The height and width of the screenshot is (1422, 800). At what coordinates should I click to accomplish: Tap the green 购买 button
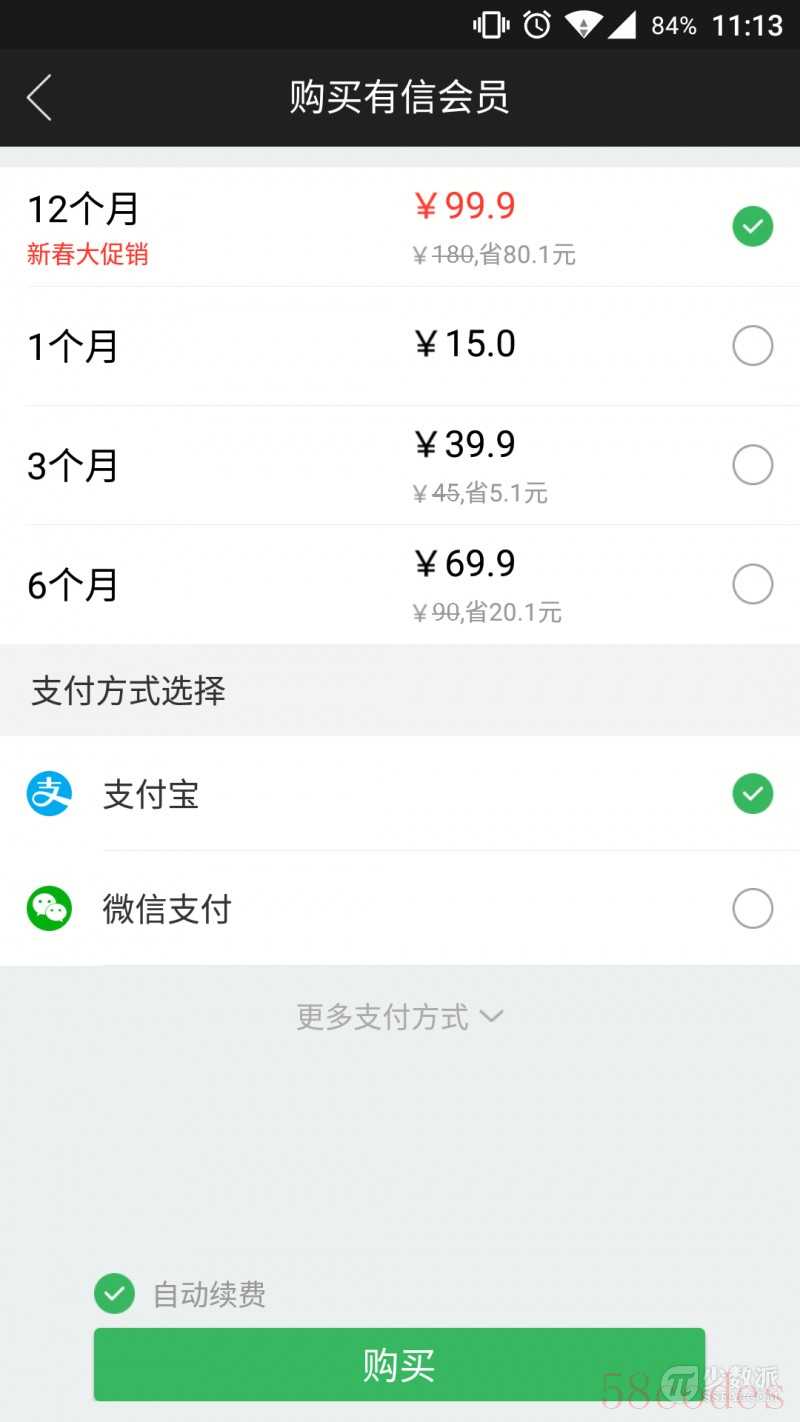[399, 1365]
